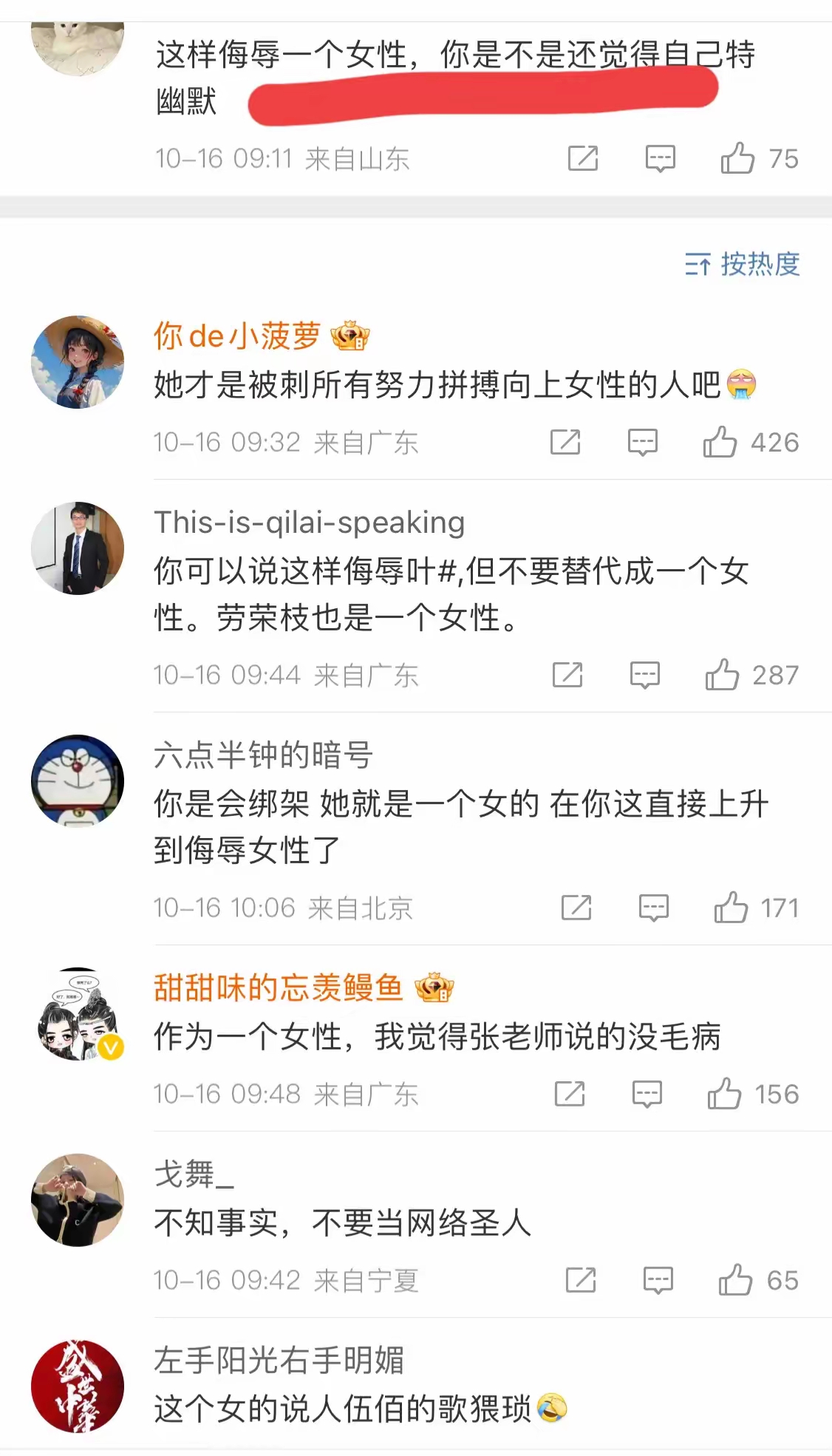Screen dimensions: 832x1456
Task: Repost 戈舞_'s comment
Action: coord(581,1280)
